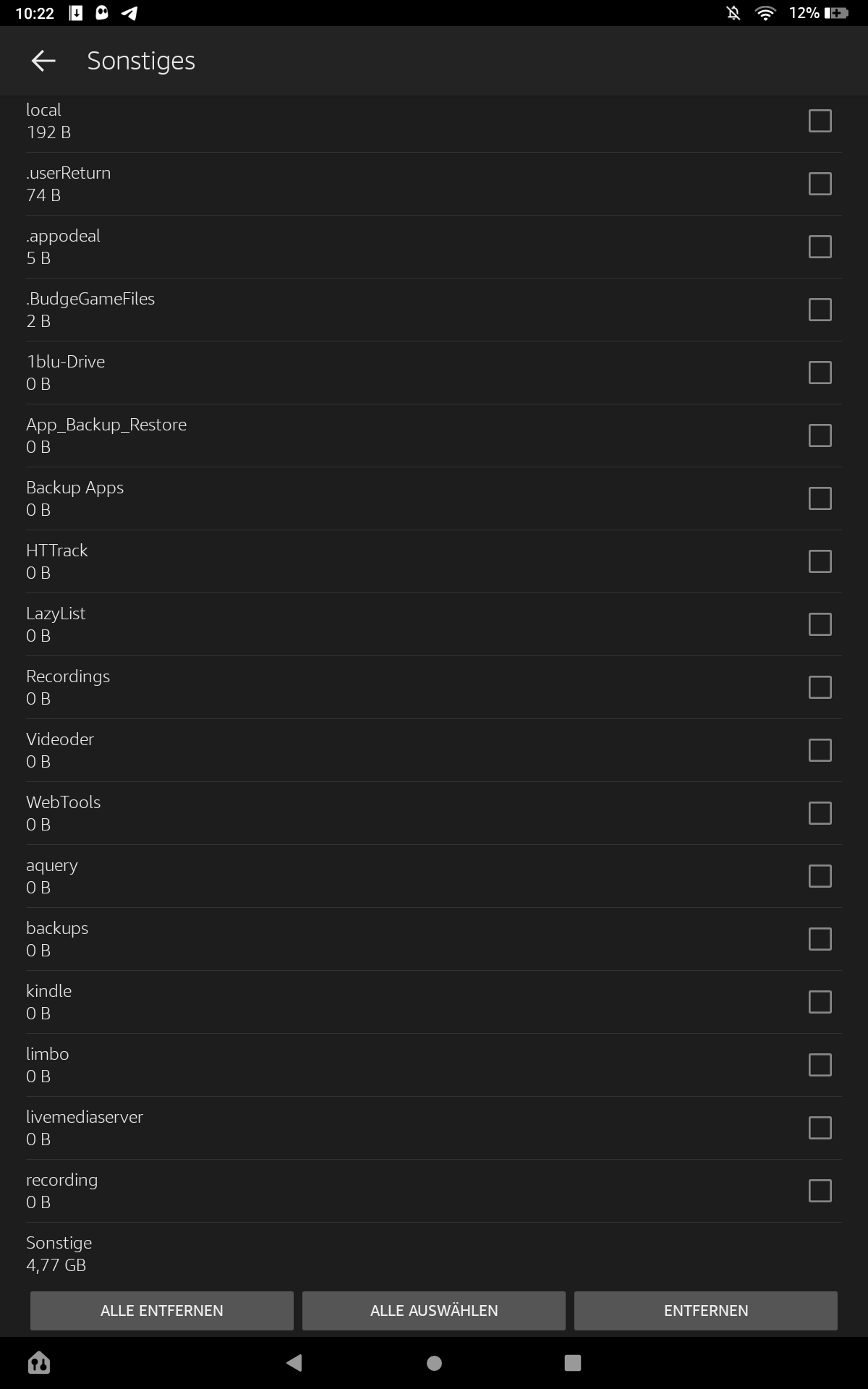868x1389 pixels.
Task: Tick the .appodeal checkbox
Action: pyautogui.click(x=820, y=247)
